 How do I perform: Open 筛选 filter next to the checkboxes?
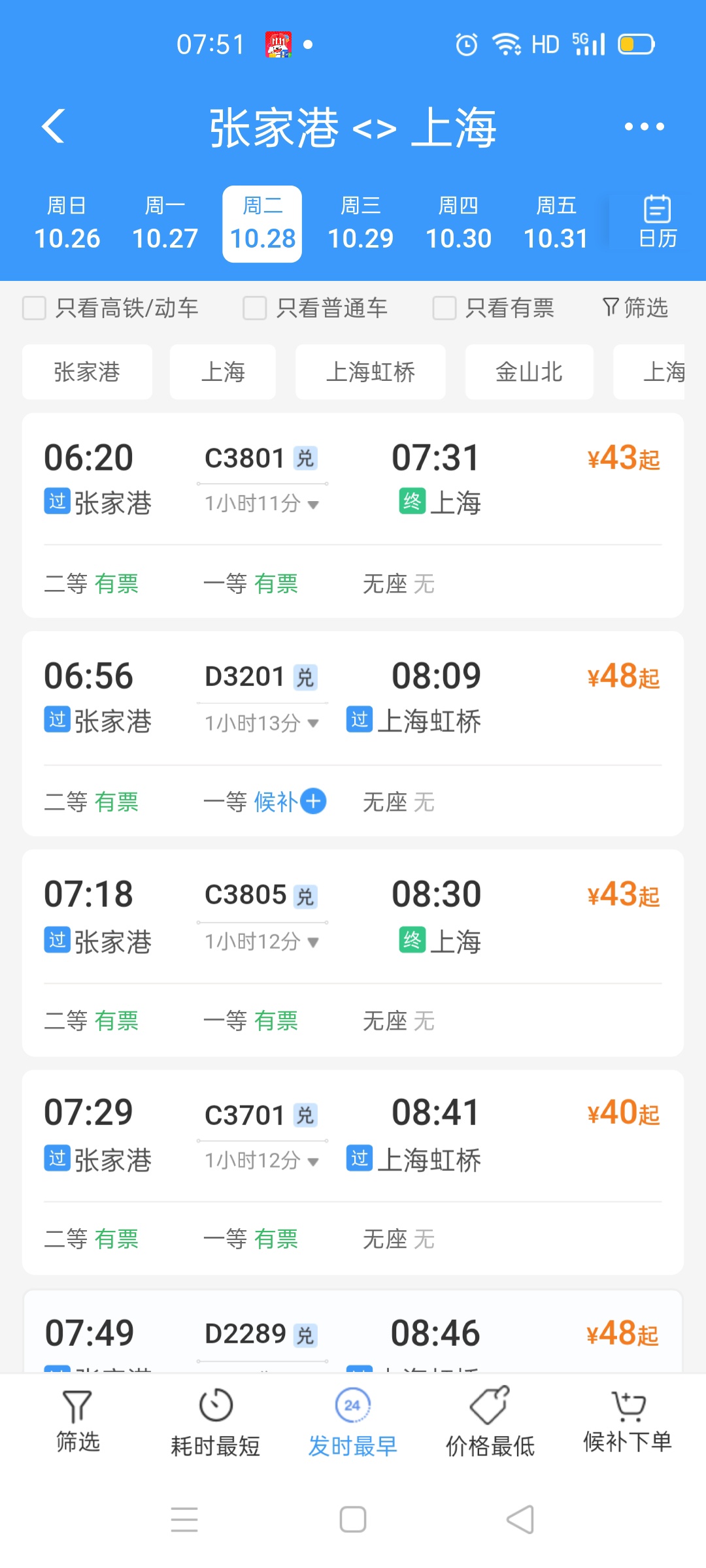tap(635, 308)
